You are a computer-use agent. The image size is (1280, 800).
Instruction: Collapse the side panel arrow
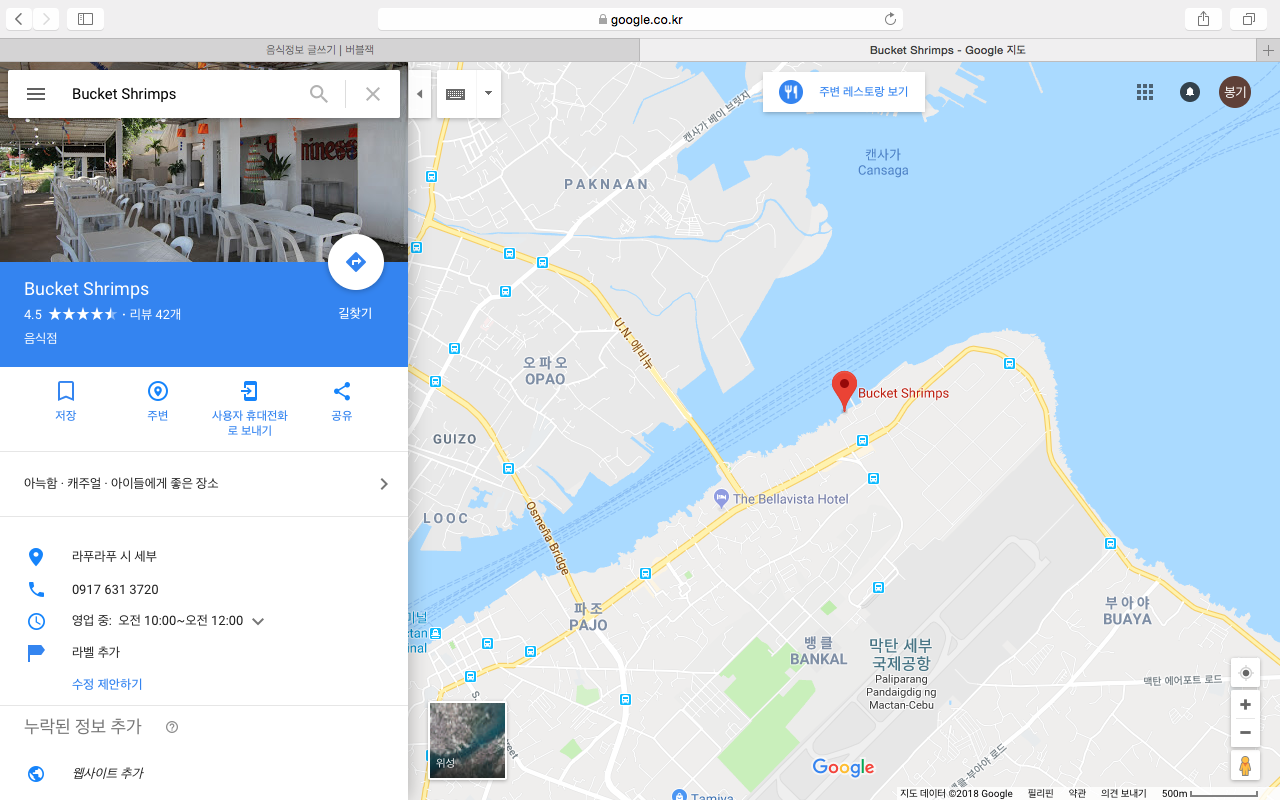419,94
